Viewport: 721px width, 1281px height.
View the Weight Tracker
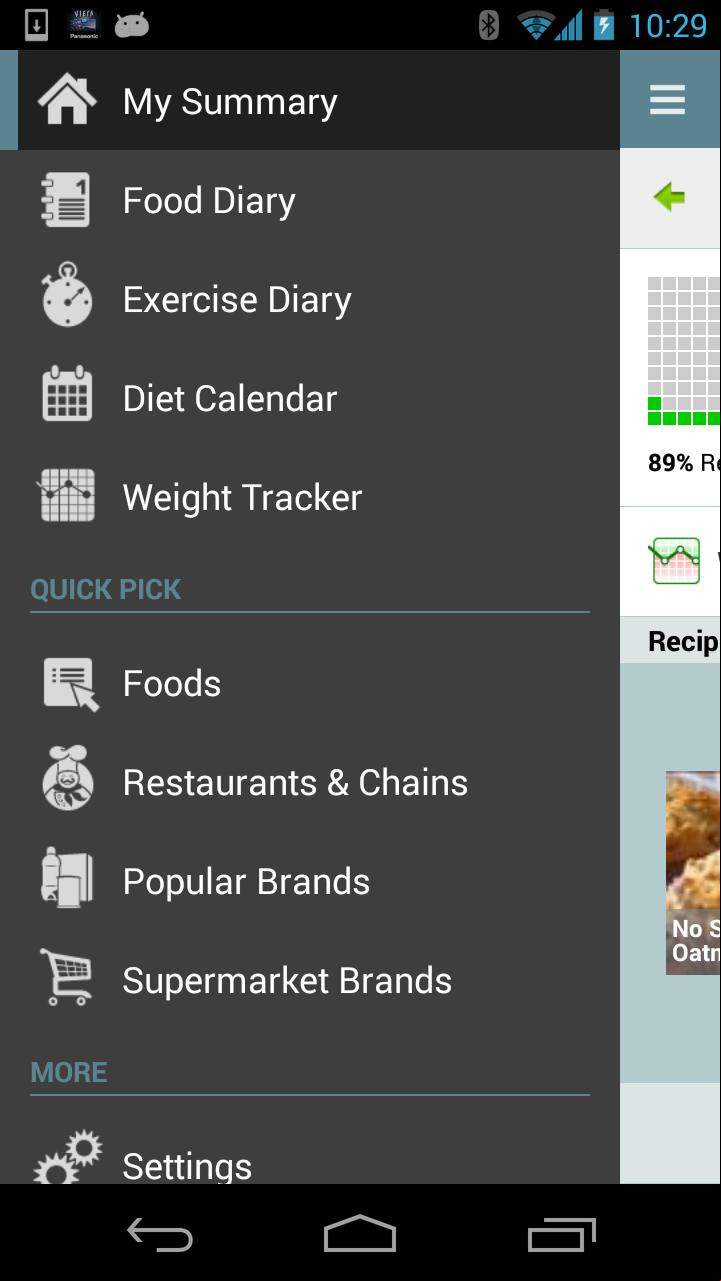pos(319,497)
